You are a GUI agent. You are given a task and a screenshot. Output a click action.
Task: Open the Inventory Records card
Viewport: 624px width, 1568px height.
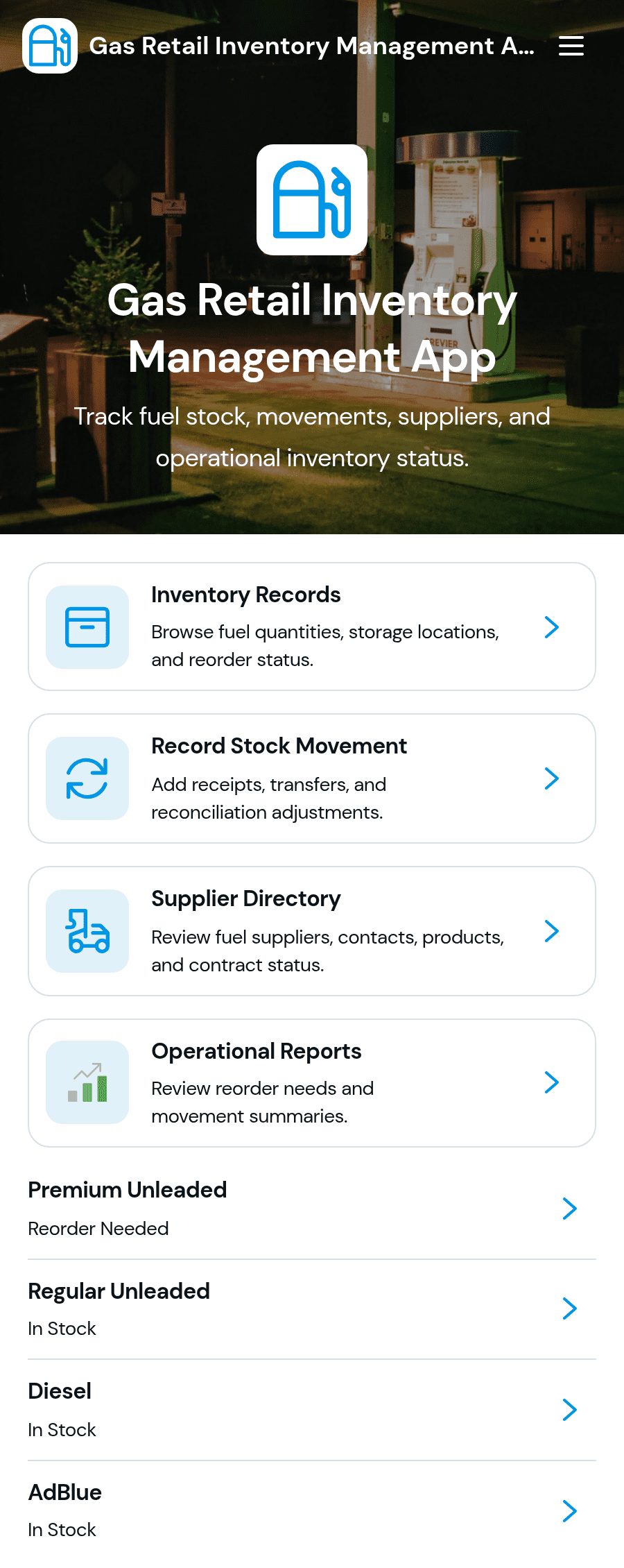(312, 627)
